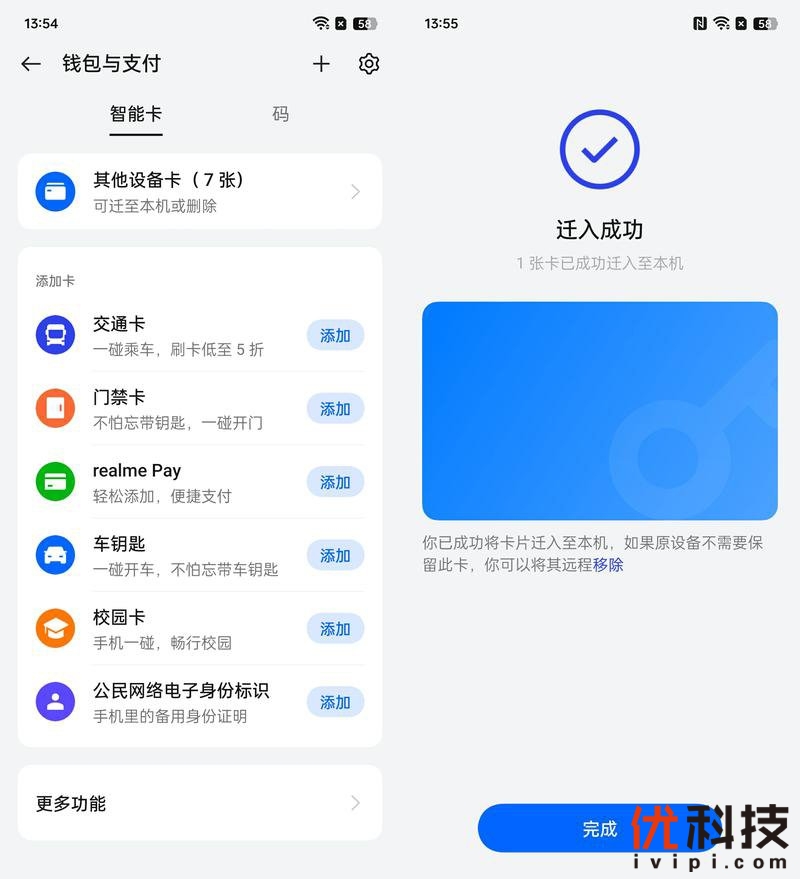Switch to the 码 tab

point(280,114)
